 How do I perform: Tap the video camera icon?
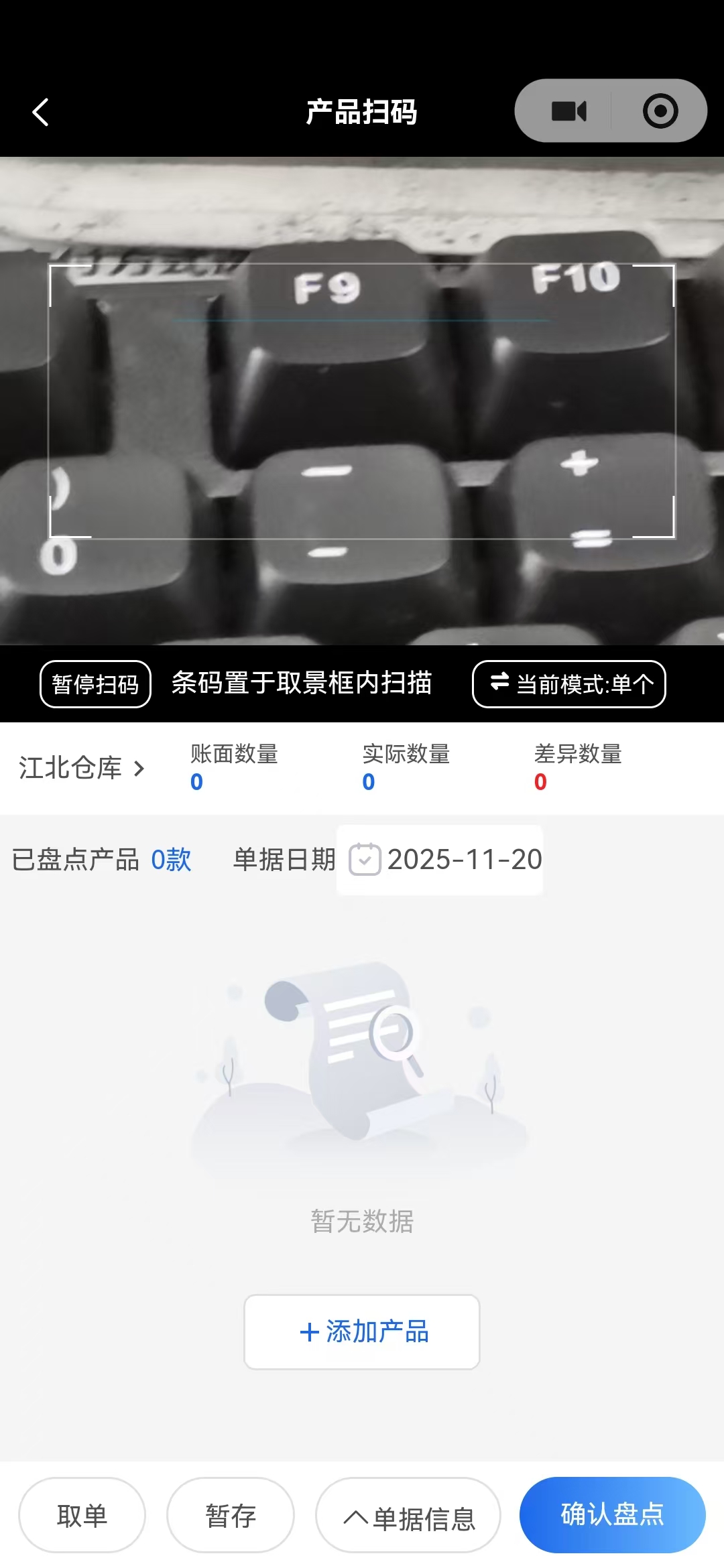coord(568,111)
